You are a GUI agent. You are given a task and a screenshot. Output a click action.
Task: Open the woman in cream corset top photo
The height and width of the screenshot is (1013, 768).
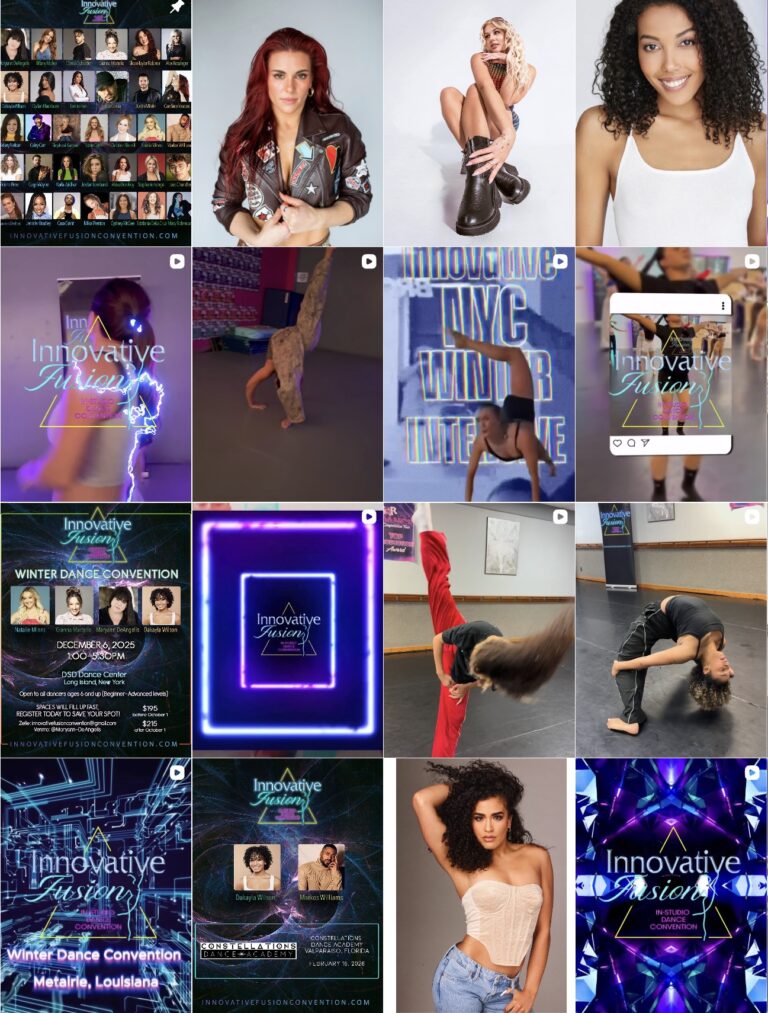481,885
